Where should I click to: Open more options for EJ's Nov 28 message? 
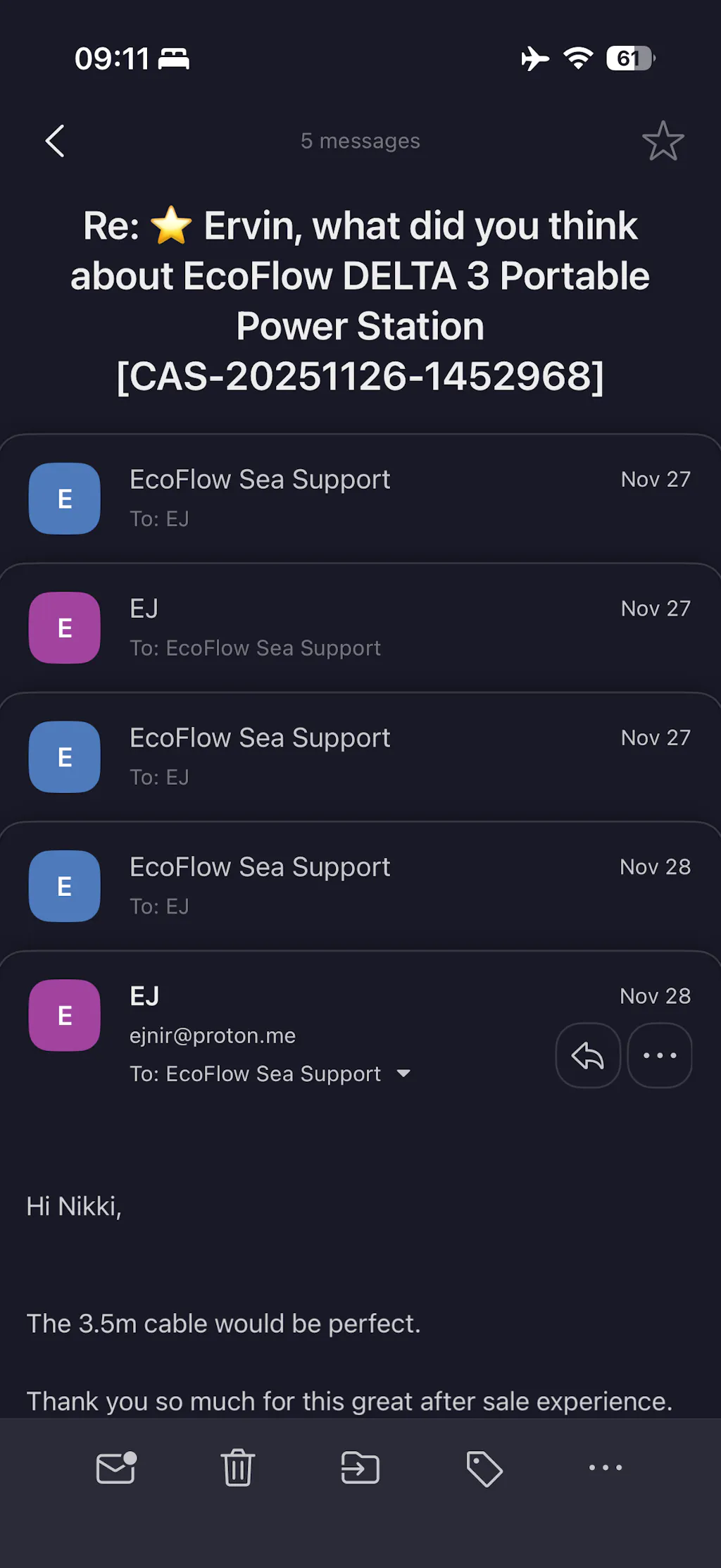(x=660, y=1055)
